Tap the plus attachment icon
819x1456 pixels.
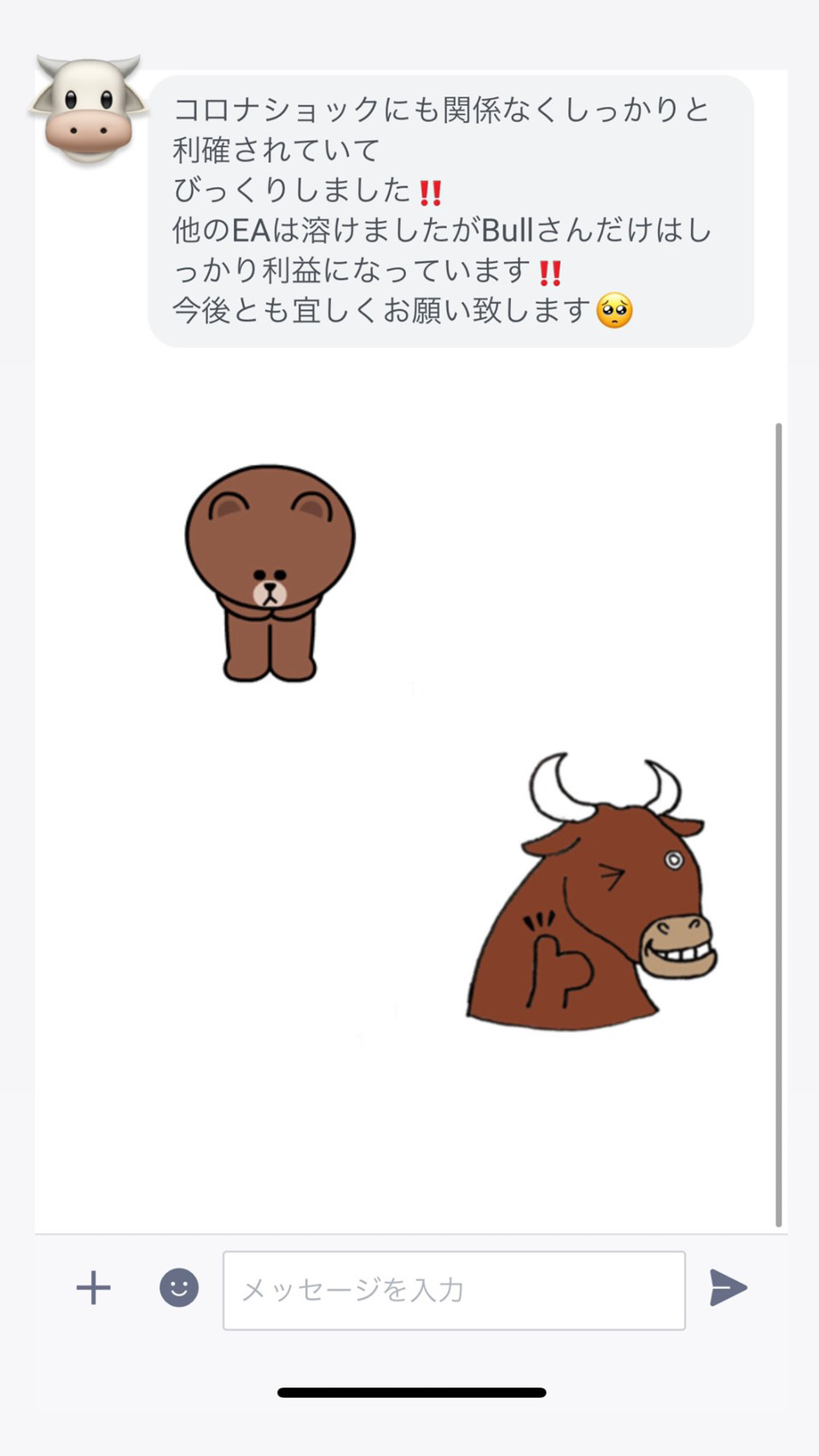(93, 1288)
